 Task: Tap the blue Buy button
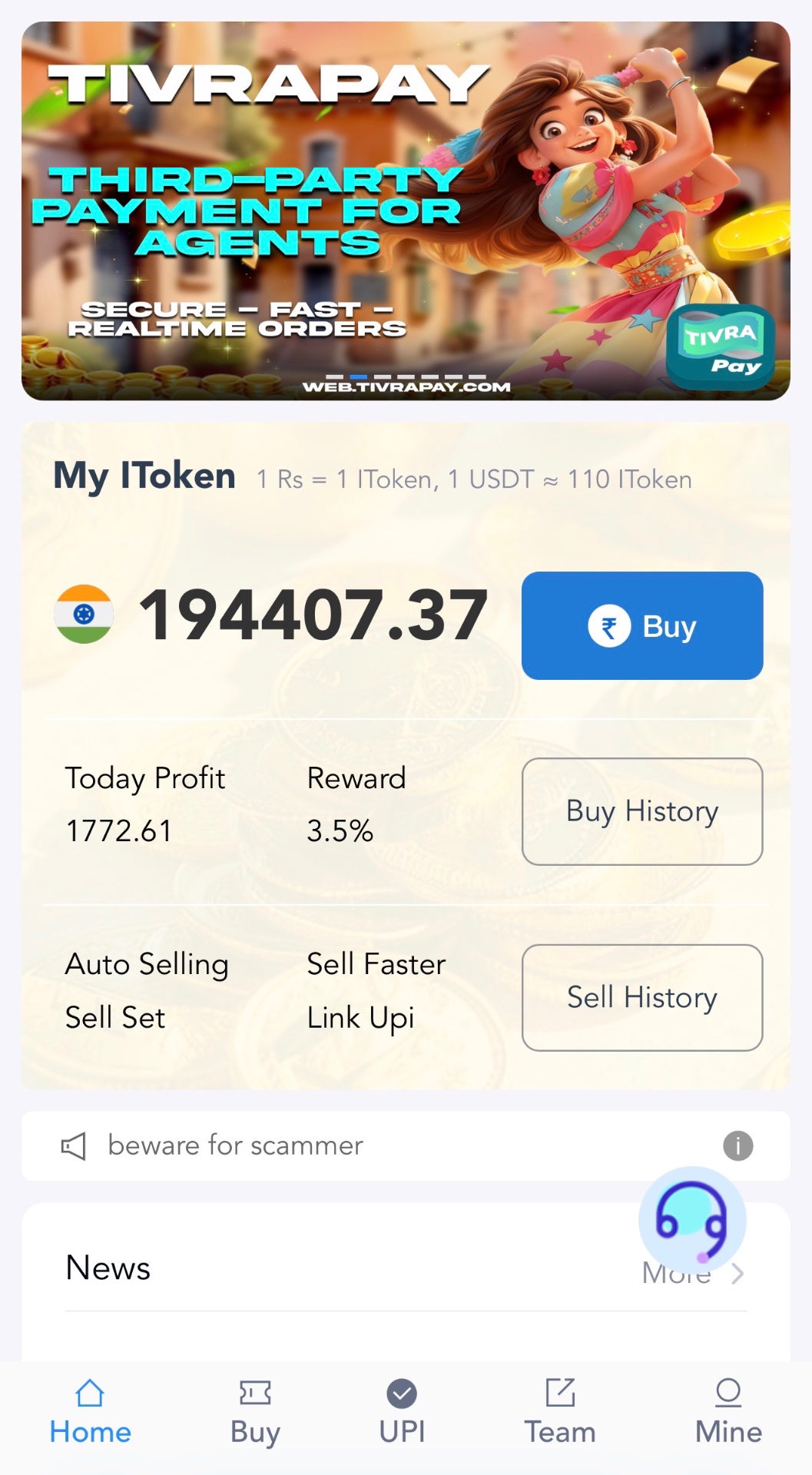(642, 625)
